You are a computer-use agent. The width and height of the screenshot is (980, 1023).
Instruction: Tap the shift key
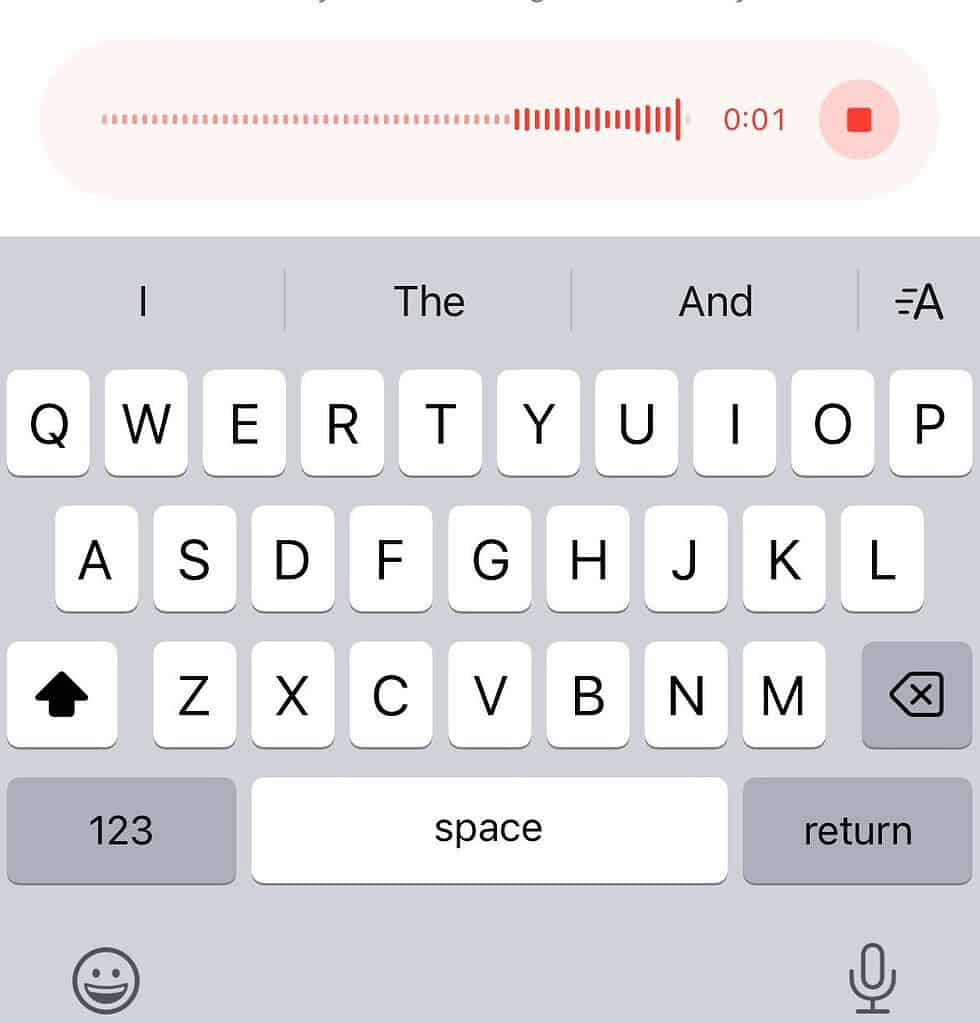(62, 694)
